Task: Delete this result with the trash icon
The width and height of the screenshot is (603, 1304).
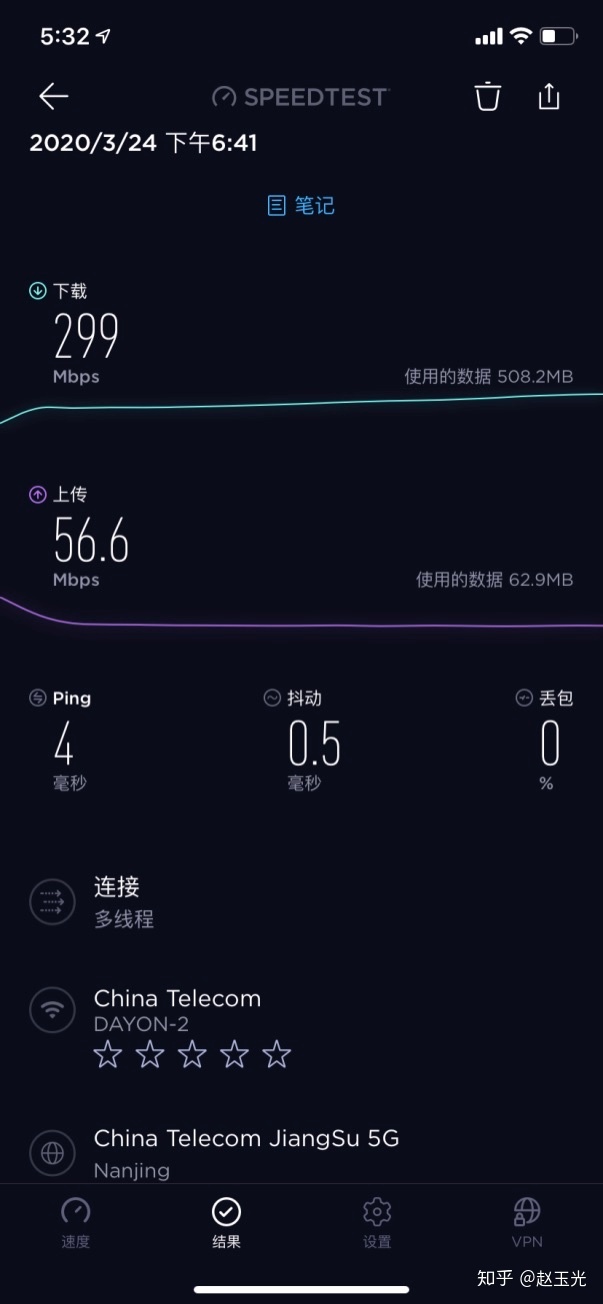Action: (x=487, y=96)
